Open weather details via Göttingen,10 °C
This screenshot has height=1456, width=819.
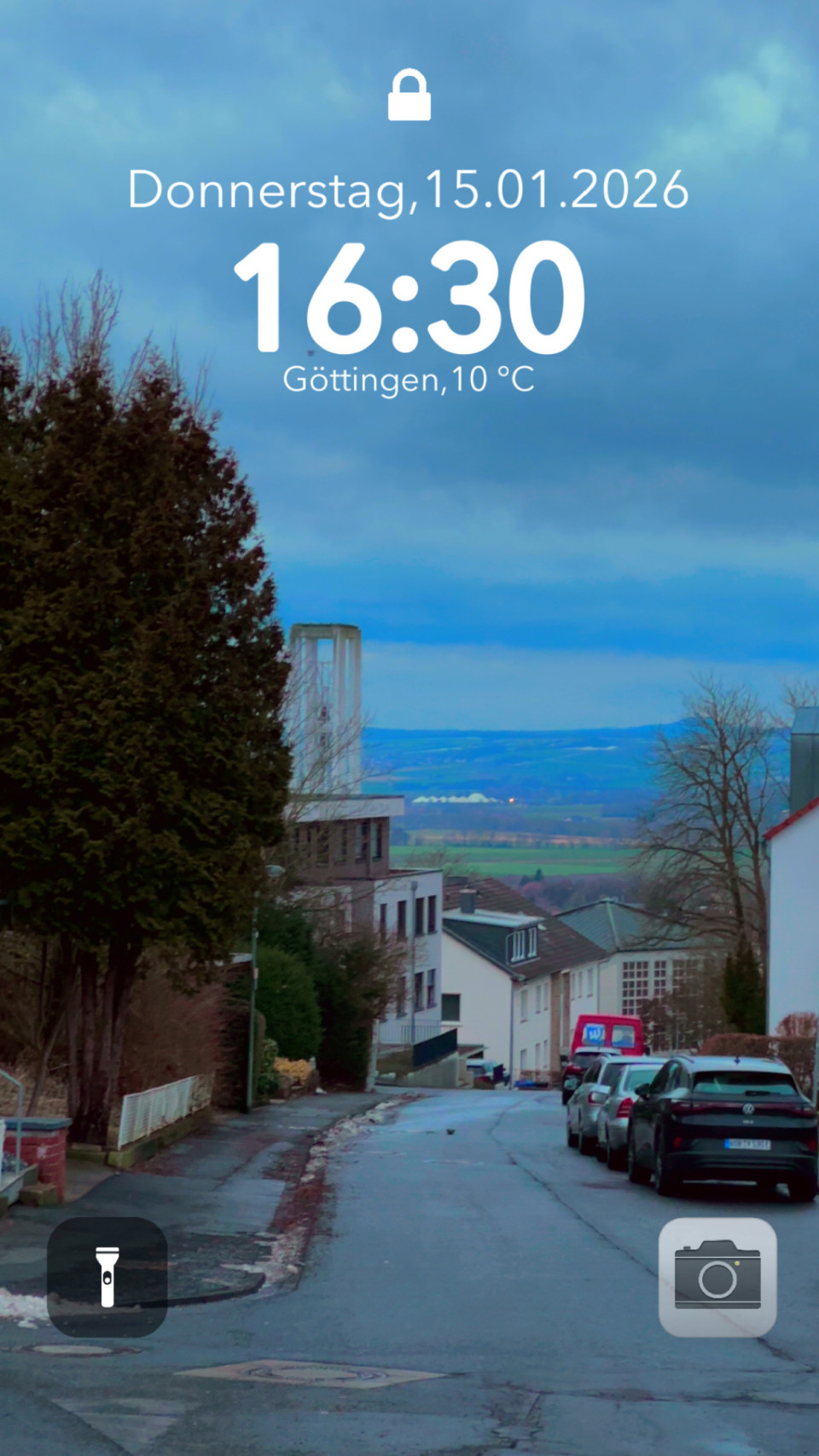click(x=409, y=379)
